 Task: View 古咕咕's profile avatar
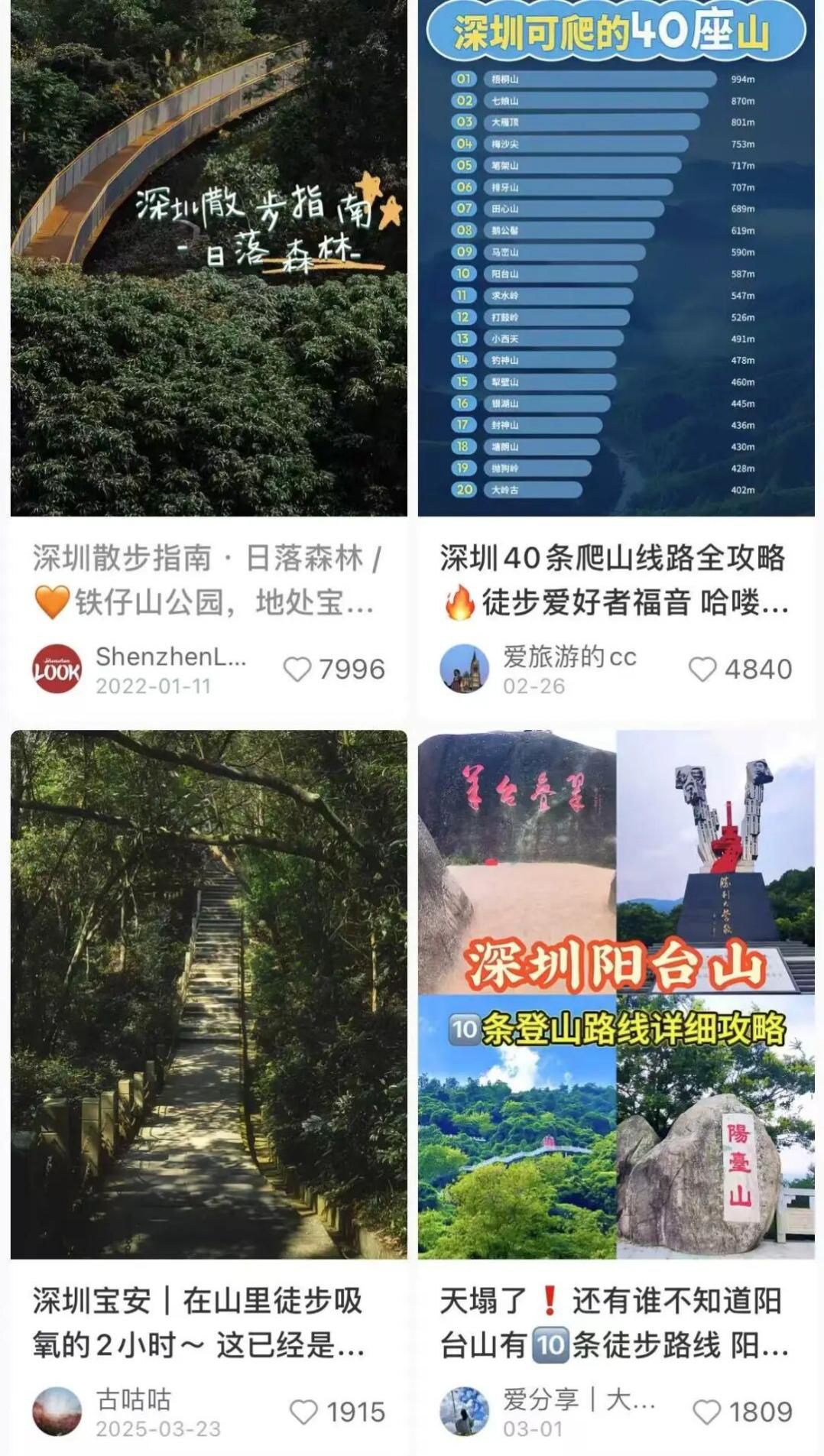[57, 1411]
